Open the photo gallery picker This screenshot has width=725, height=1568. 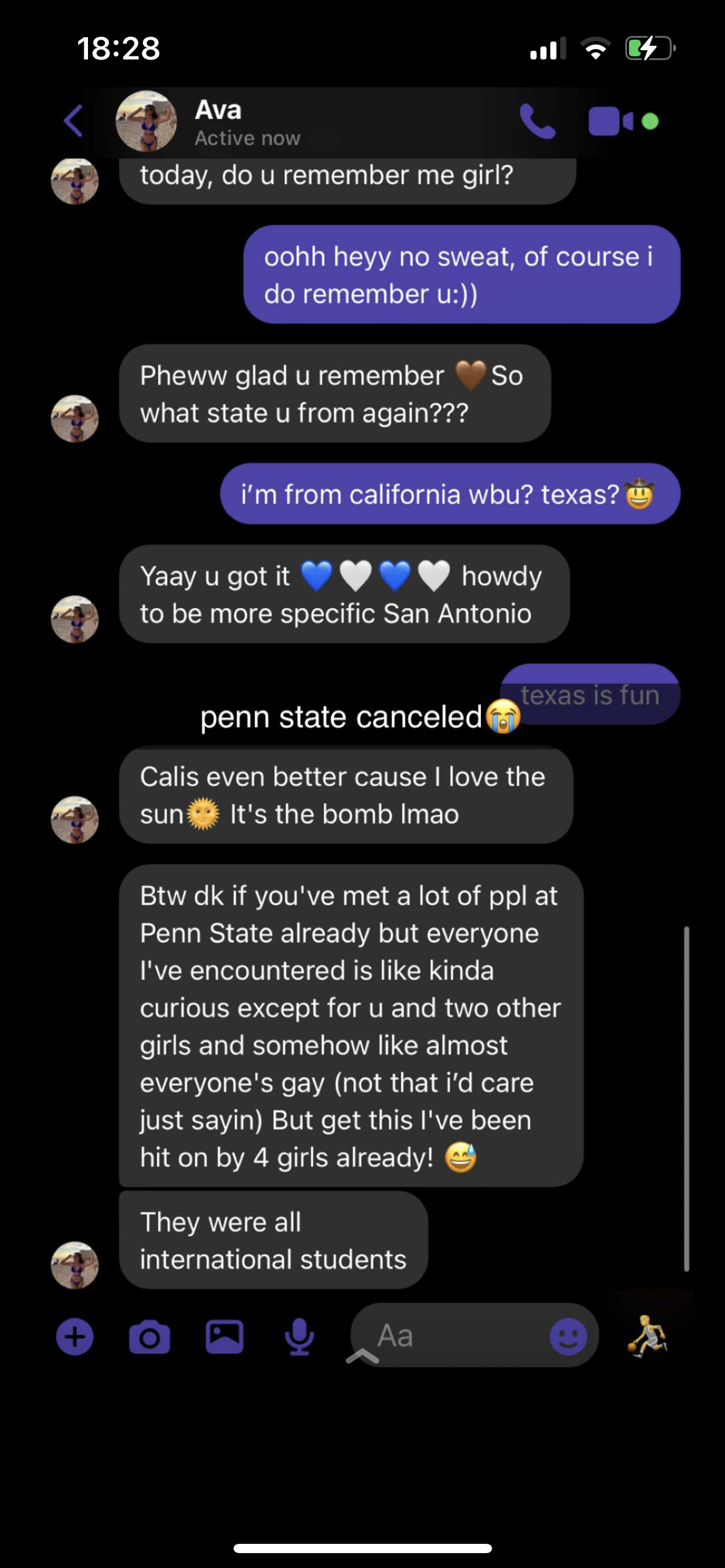[x=224, y=1336]
